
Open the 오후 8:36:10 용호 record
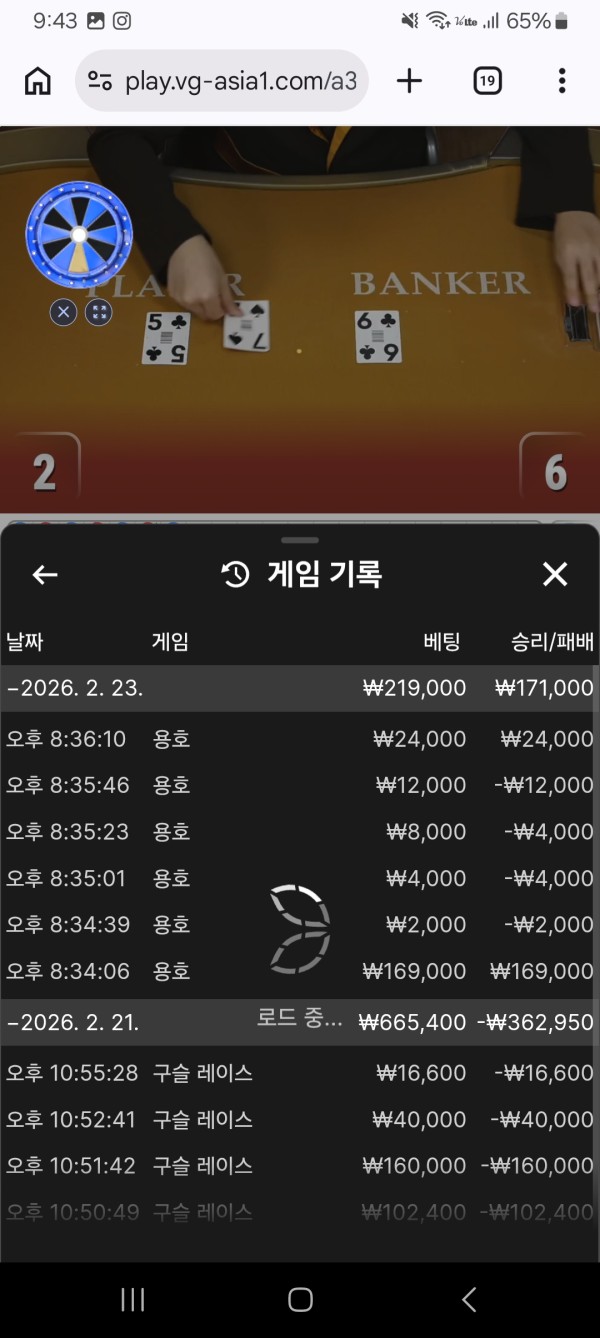pyautogui.click(x=299, y=739)
